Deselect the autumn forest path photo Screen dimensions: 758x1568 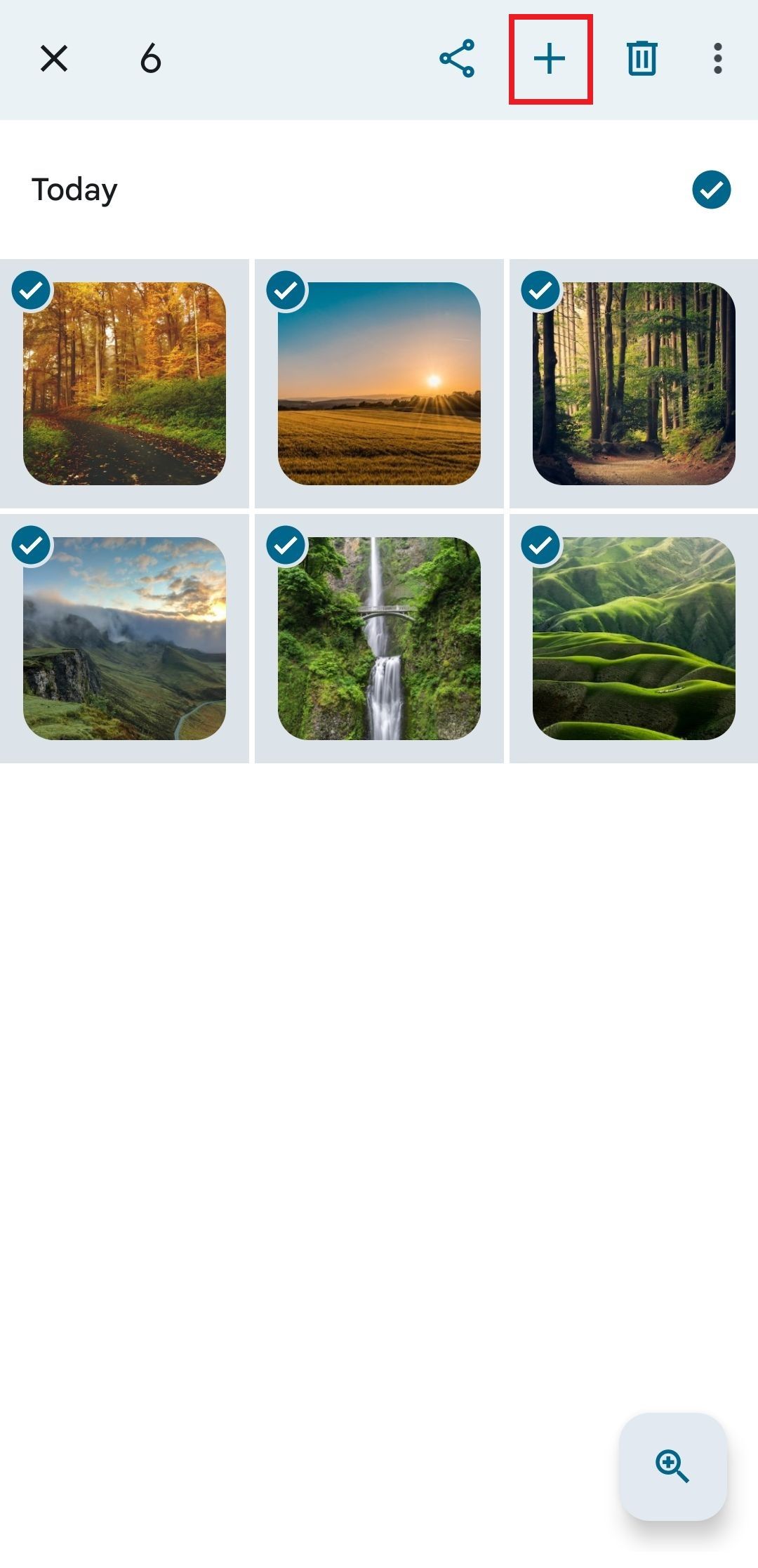[31, 289]
